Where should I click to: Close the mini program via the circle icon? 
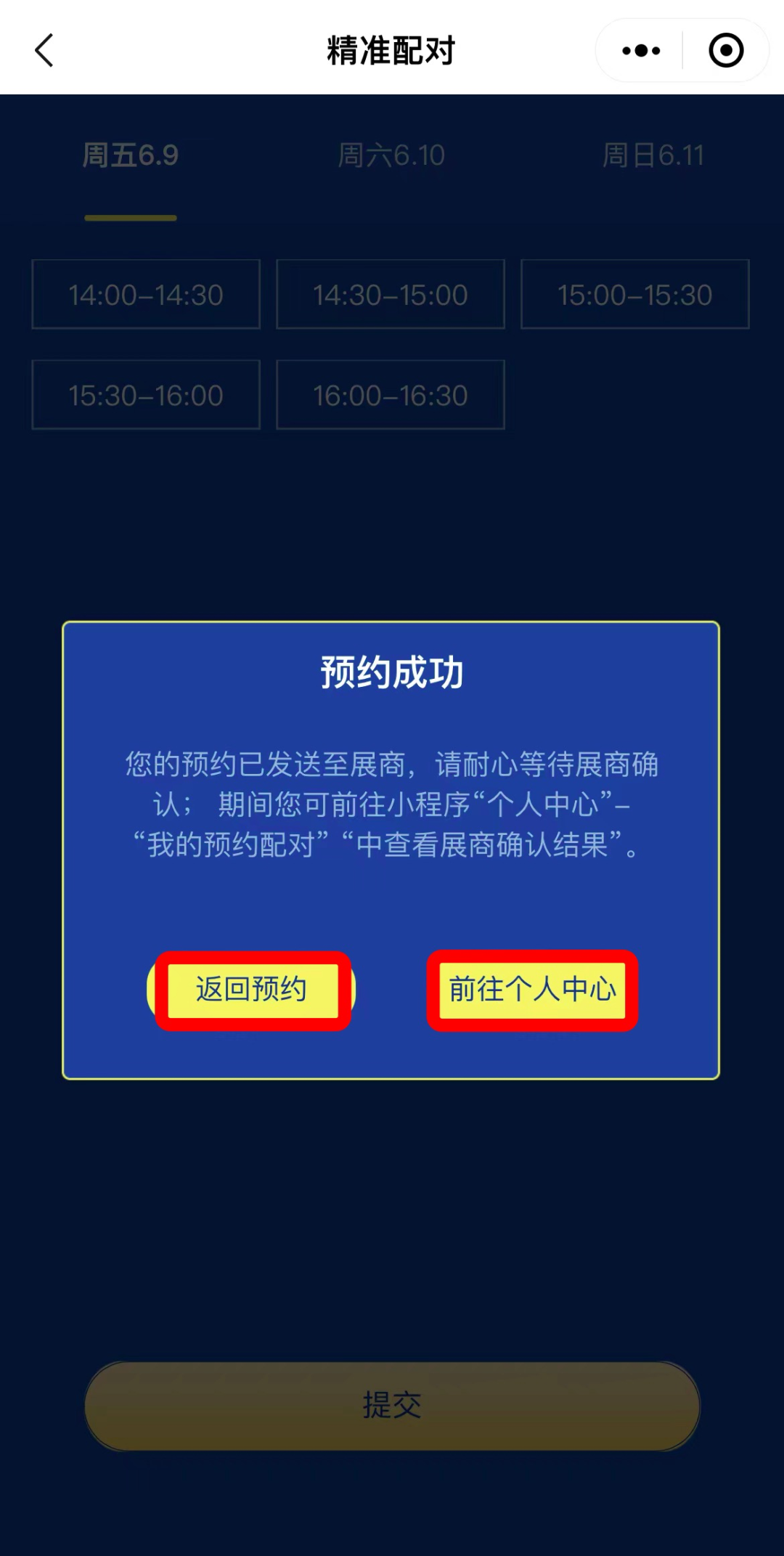(x=726, y=51)
